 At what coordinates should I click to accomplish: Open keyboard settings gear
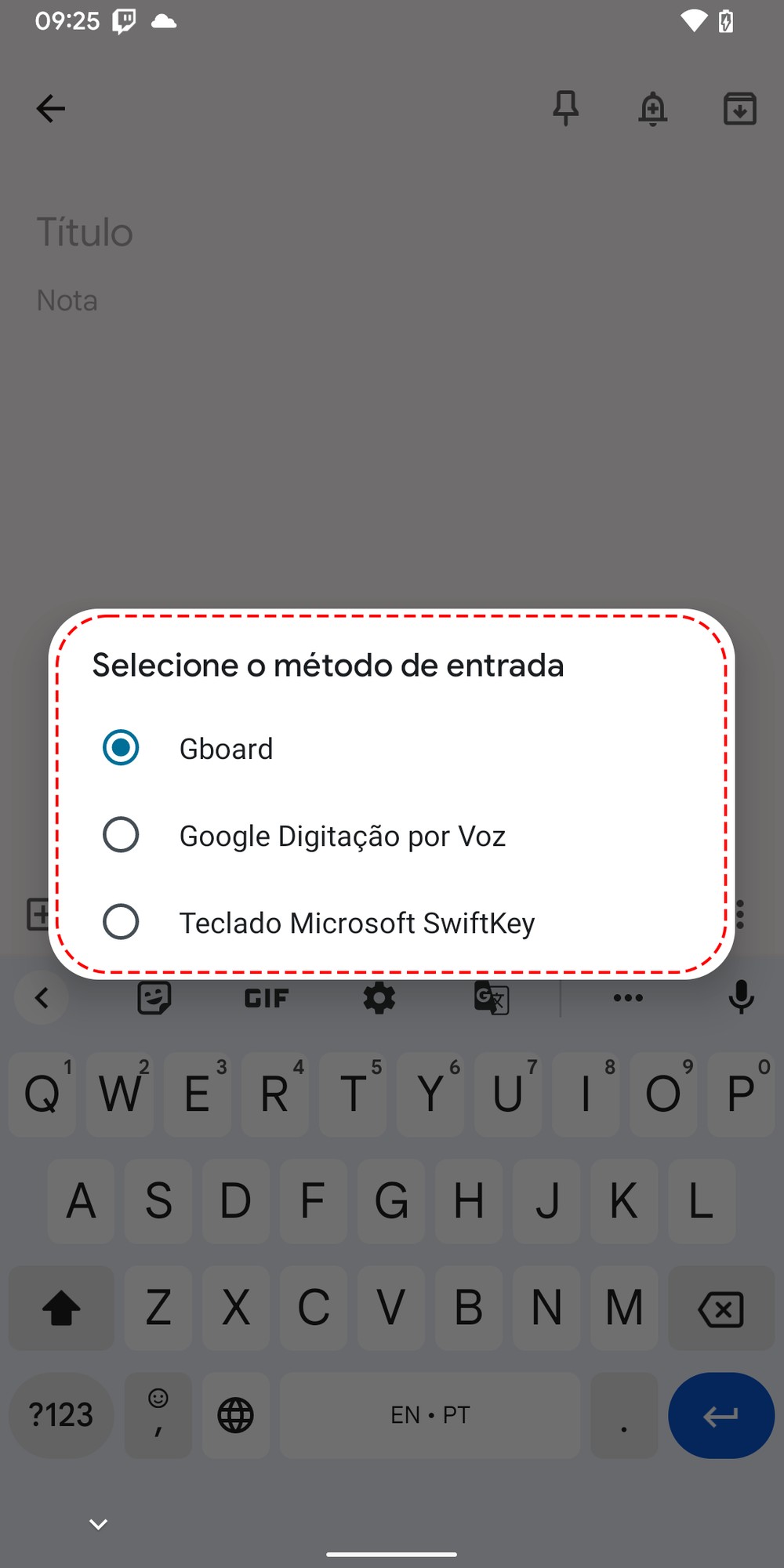click(x=379, y=998)
